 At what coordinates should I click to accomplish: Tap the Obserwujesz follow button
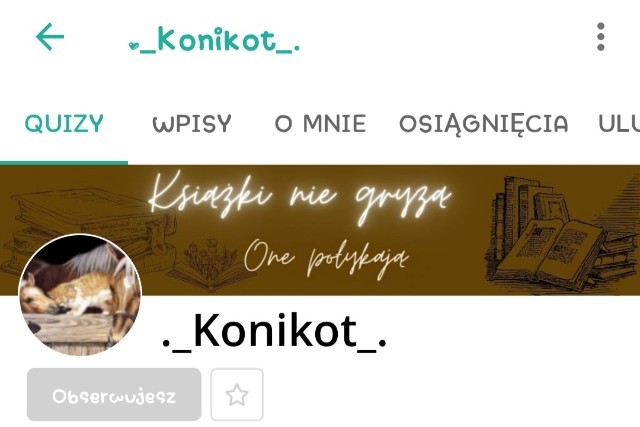click(x=114, y=395)
